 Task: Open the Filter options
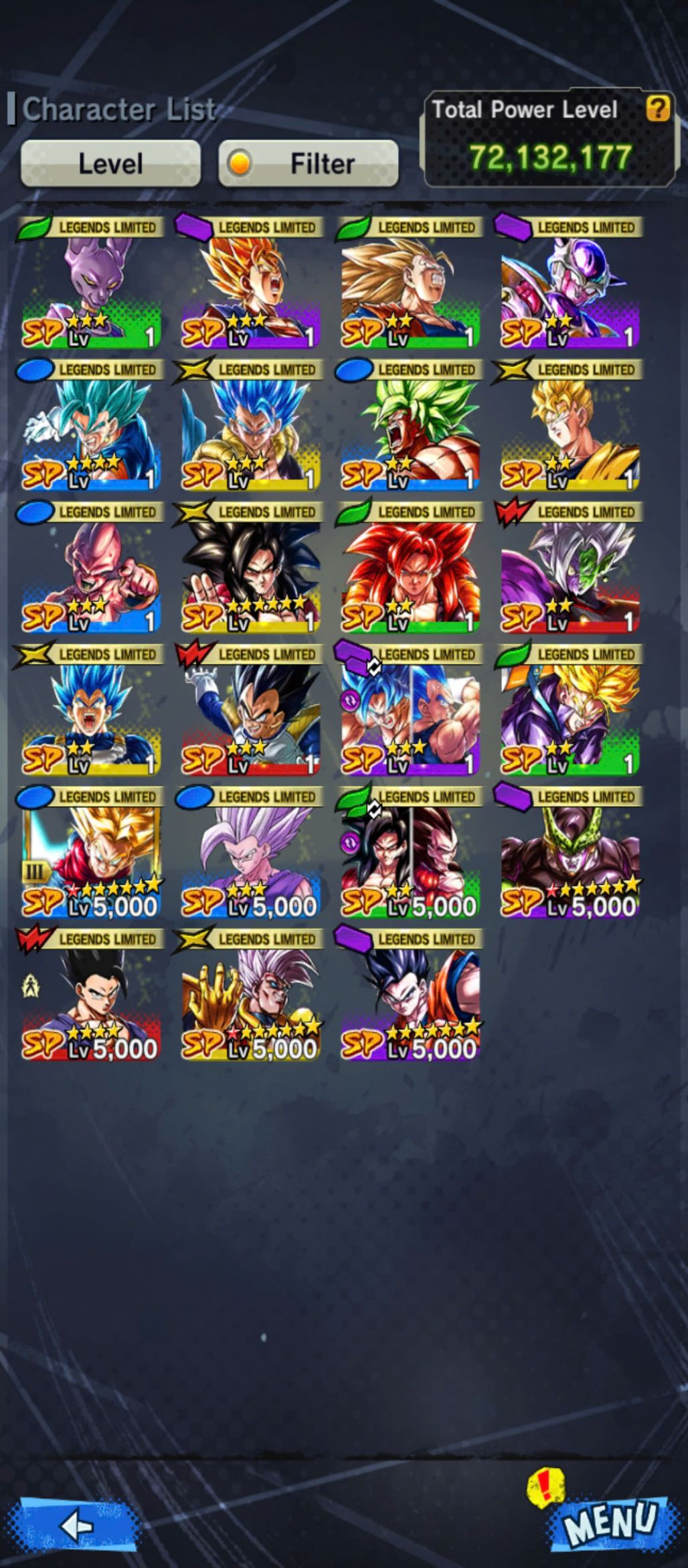[309, 163]
